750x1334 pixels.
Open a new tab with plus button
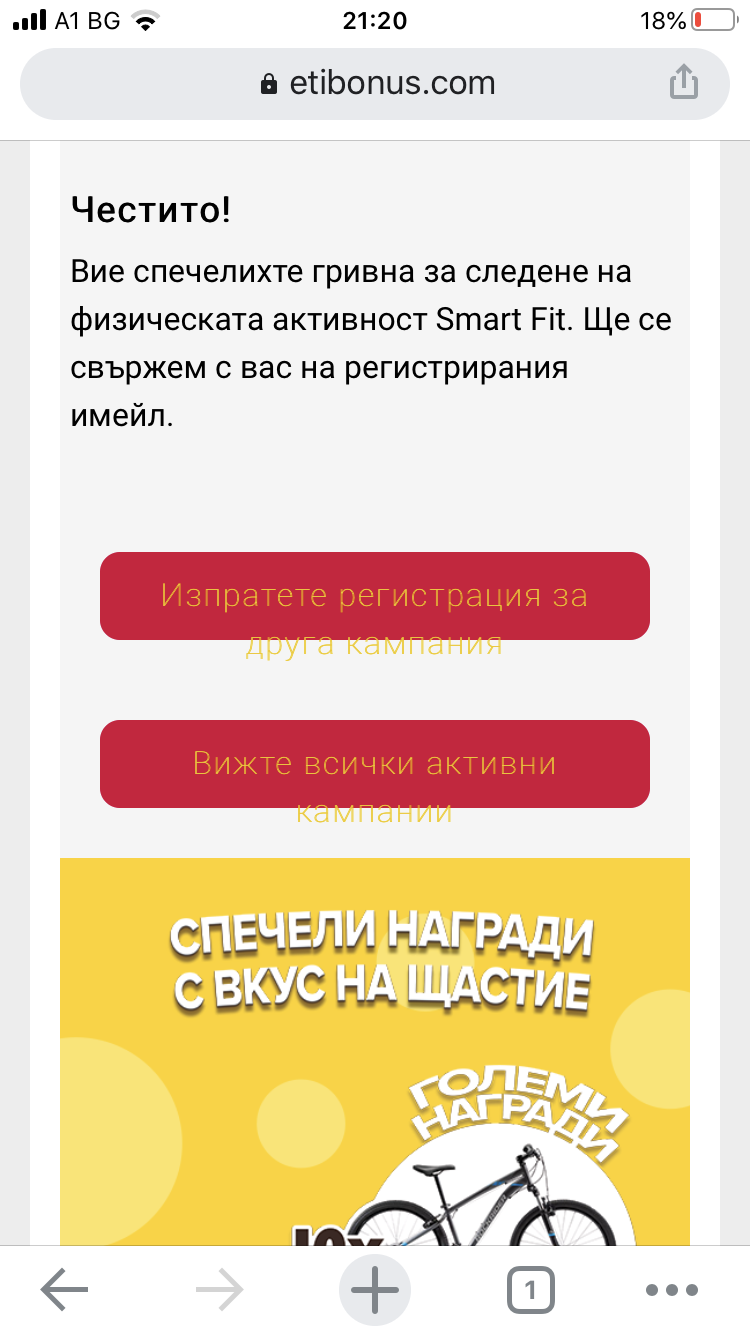pyautogui.click(x=375, y=1291)
